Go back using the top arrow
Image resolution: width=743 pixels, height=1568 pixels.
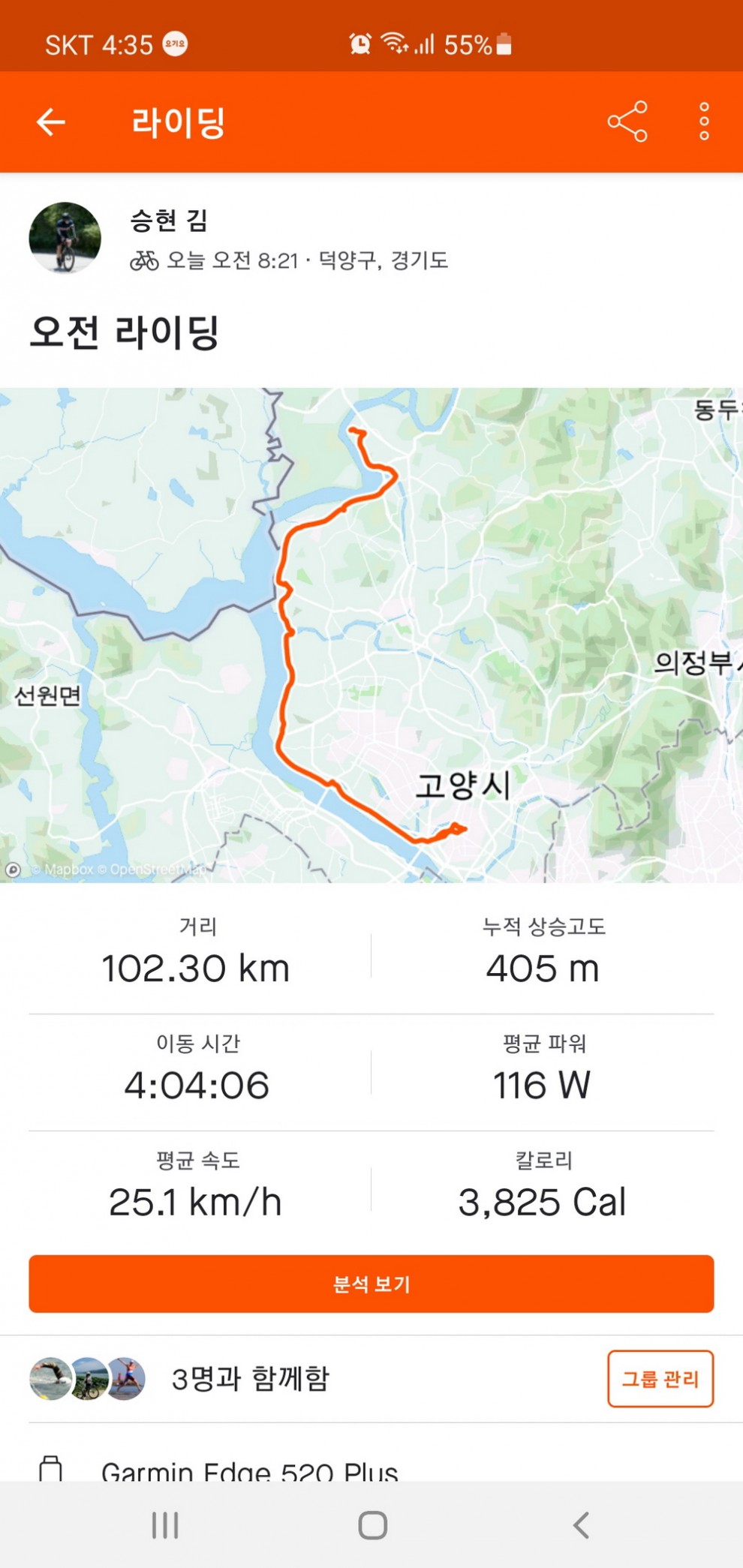(51, 122)
